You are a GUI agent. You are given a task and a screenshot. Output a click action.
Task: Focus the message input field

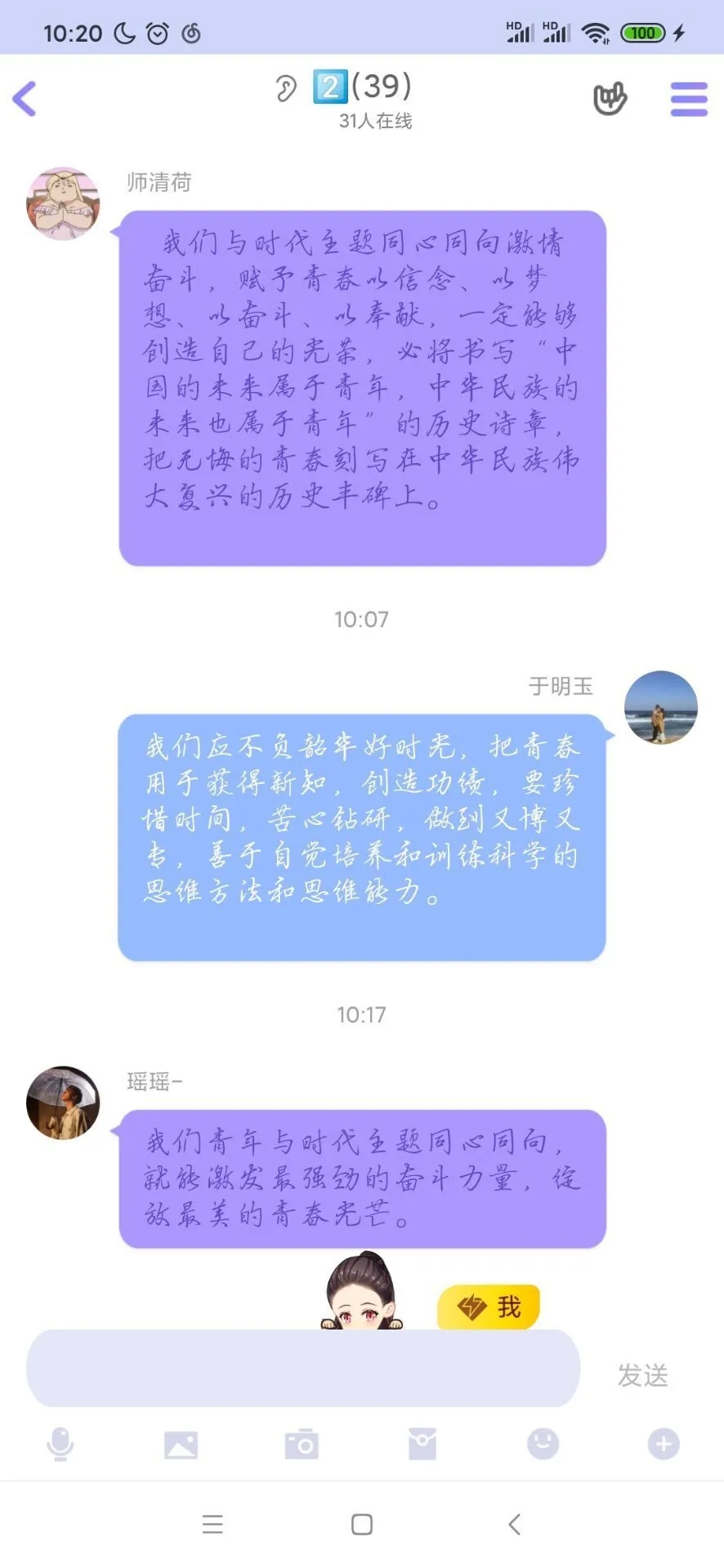tap(302, 1368)
